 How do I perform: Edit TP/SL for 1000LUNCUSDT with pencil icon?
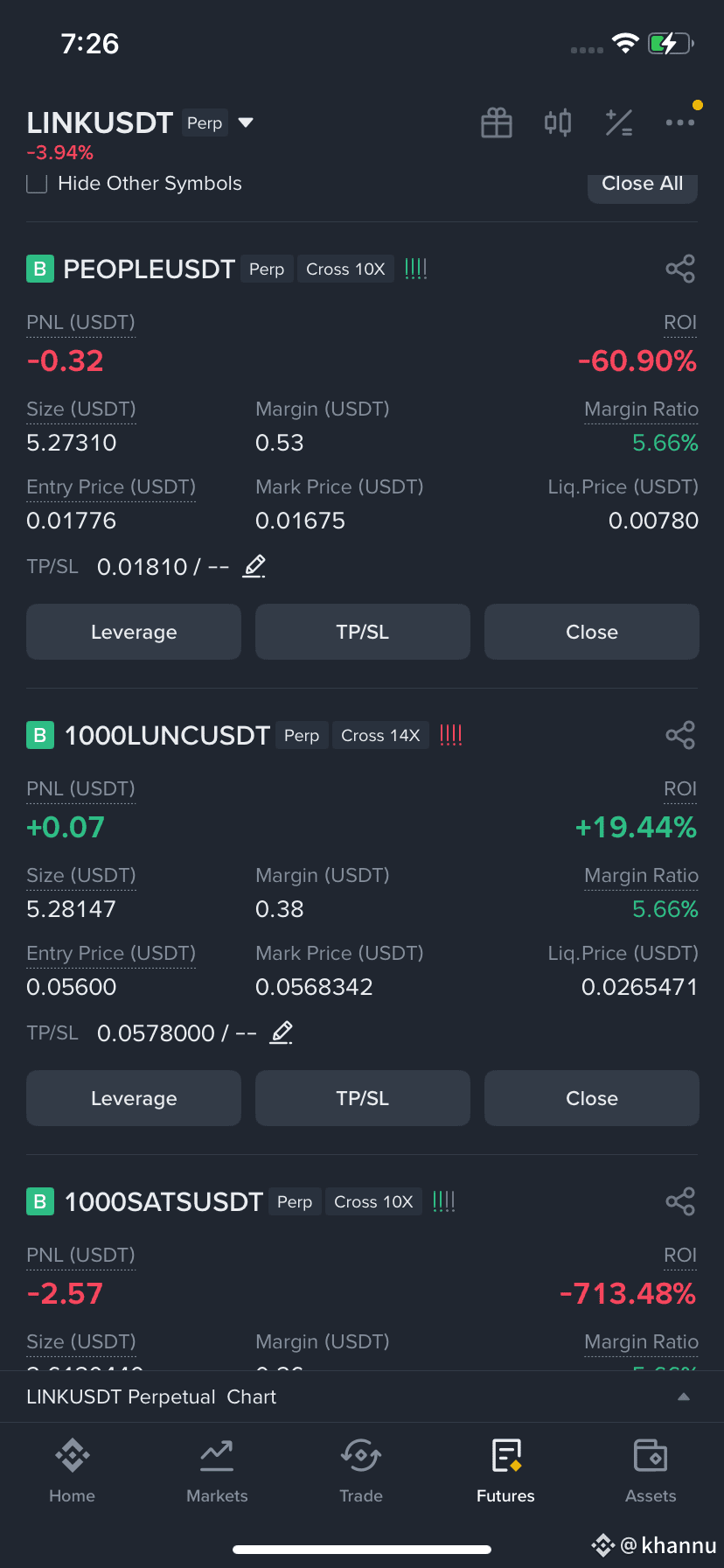coord(281,1032)
